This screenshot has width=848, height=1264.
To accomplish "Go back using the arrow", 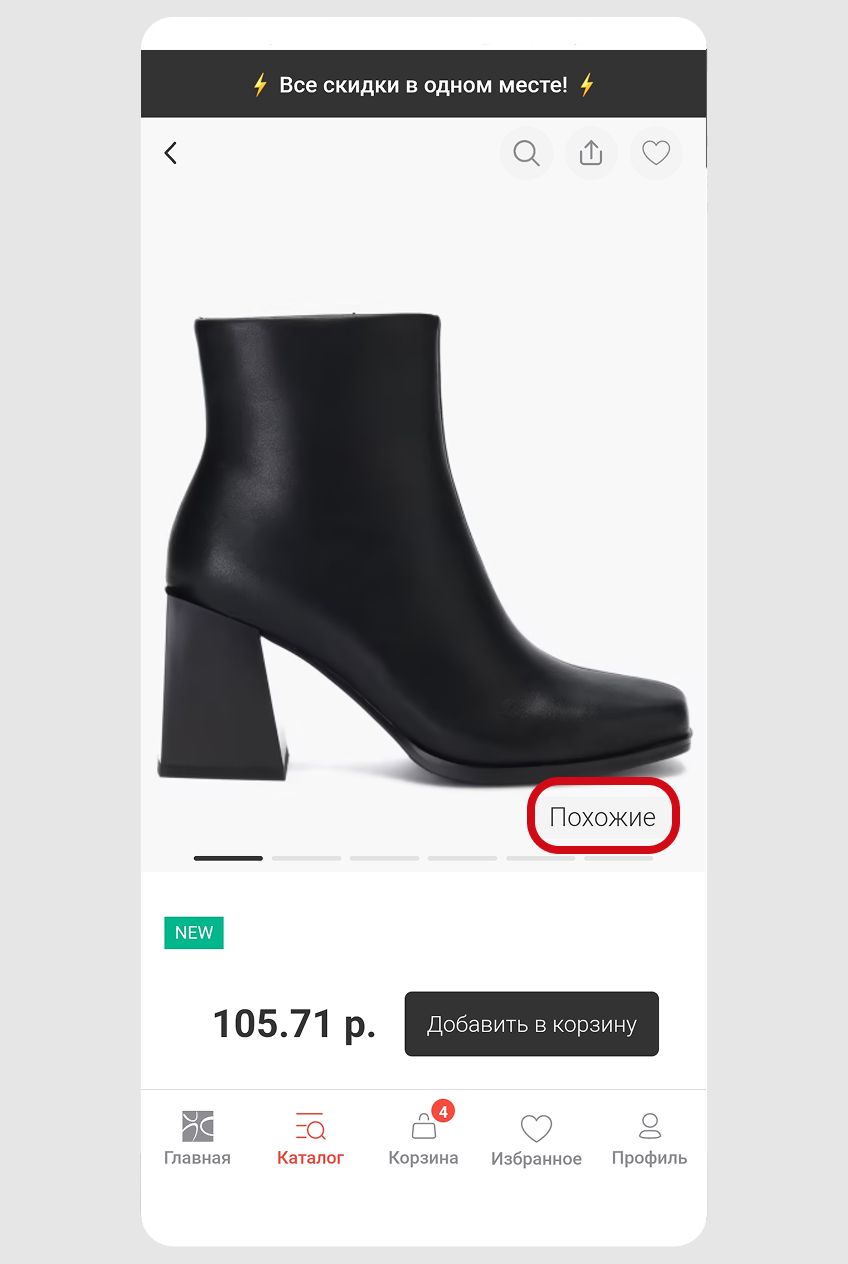I will [171, 153].
